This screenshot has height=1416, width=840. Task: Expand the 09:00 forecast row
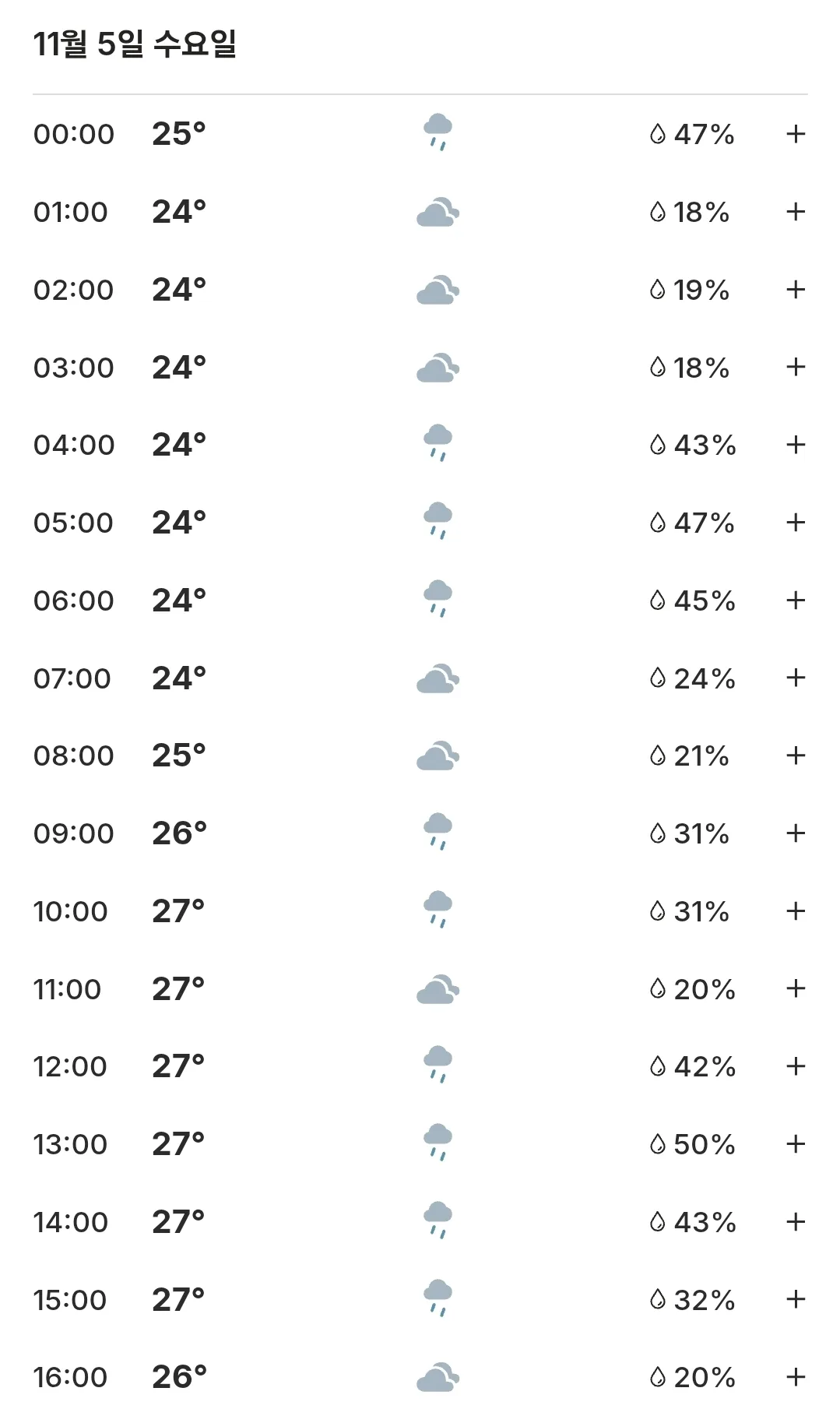click(795, 833)
